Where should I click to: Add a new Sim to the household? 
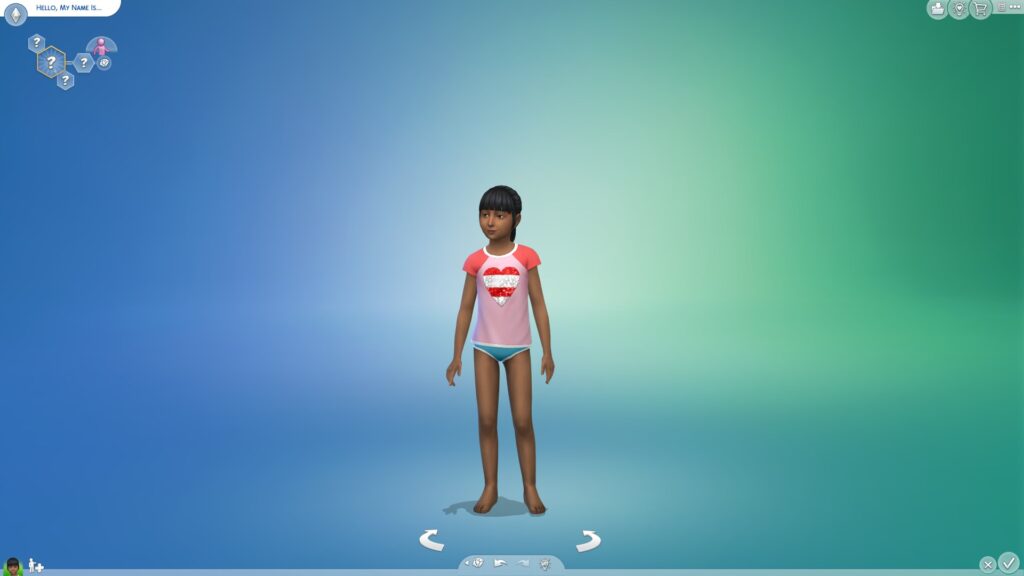[35, 566]
